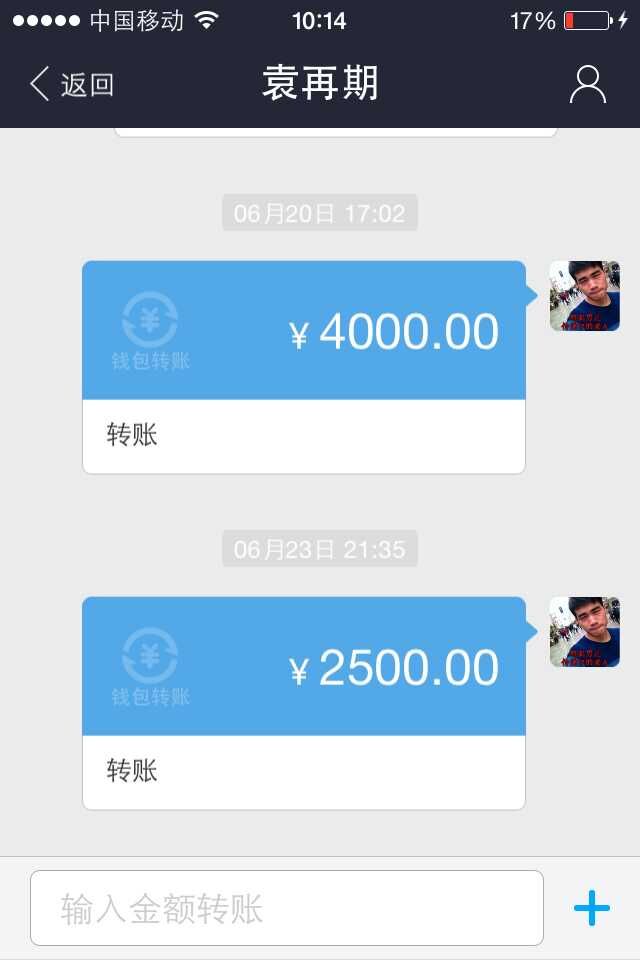Viewport: 640px width, 960px height.
Task: Tap the avatar beside the ¥2500.00 transfer
Action: coord(584,632)
